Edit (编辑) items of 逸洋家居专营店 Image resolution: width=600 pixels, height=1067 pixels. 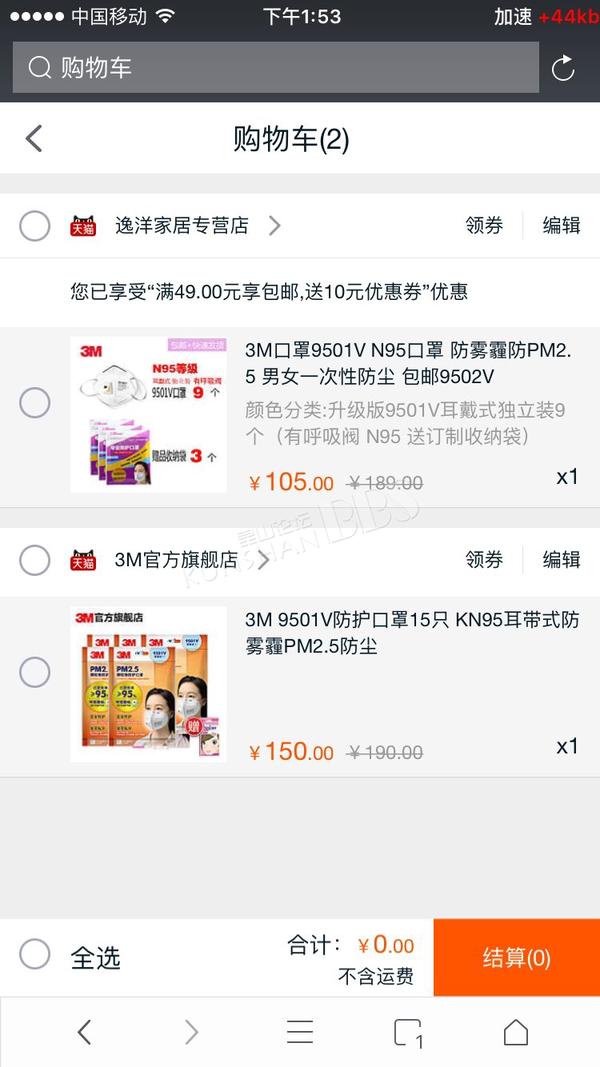[561, 226]
